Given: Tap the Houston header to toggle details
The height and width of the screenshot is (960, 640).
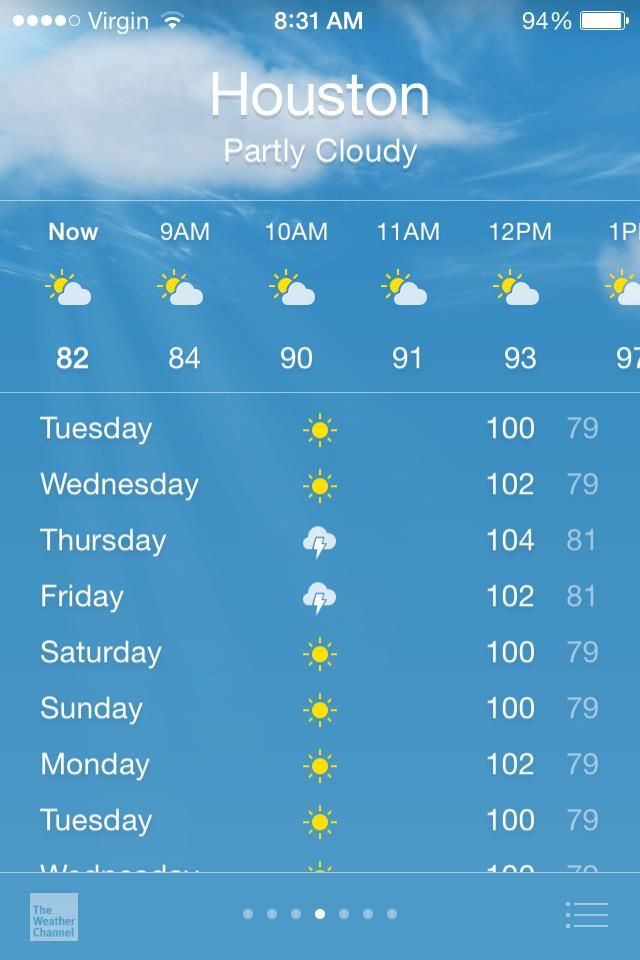Looking at the screenshot, I should pos(320,98).
